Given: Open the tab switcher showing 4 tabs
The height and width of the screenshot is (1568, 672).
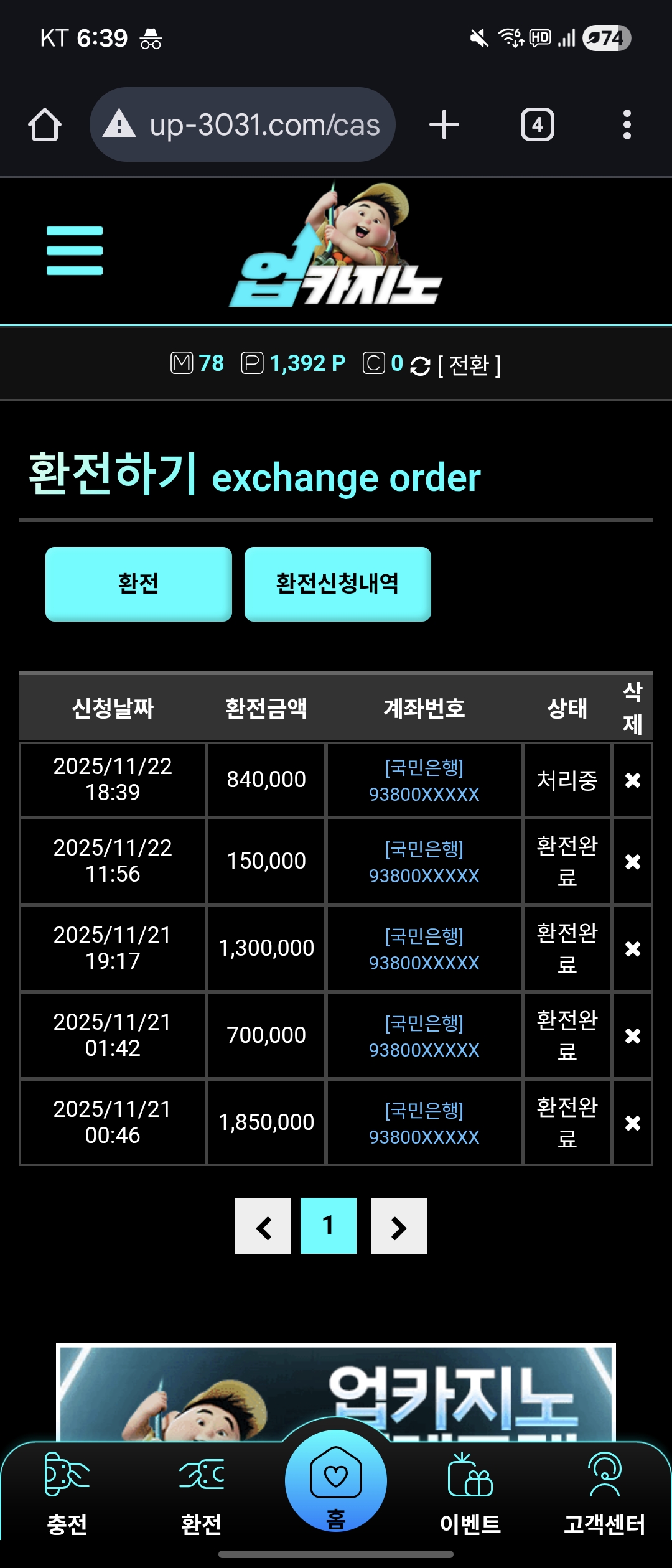Looking at the screenshot, I should click(x=537, y=124).
